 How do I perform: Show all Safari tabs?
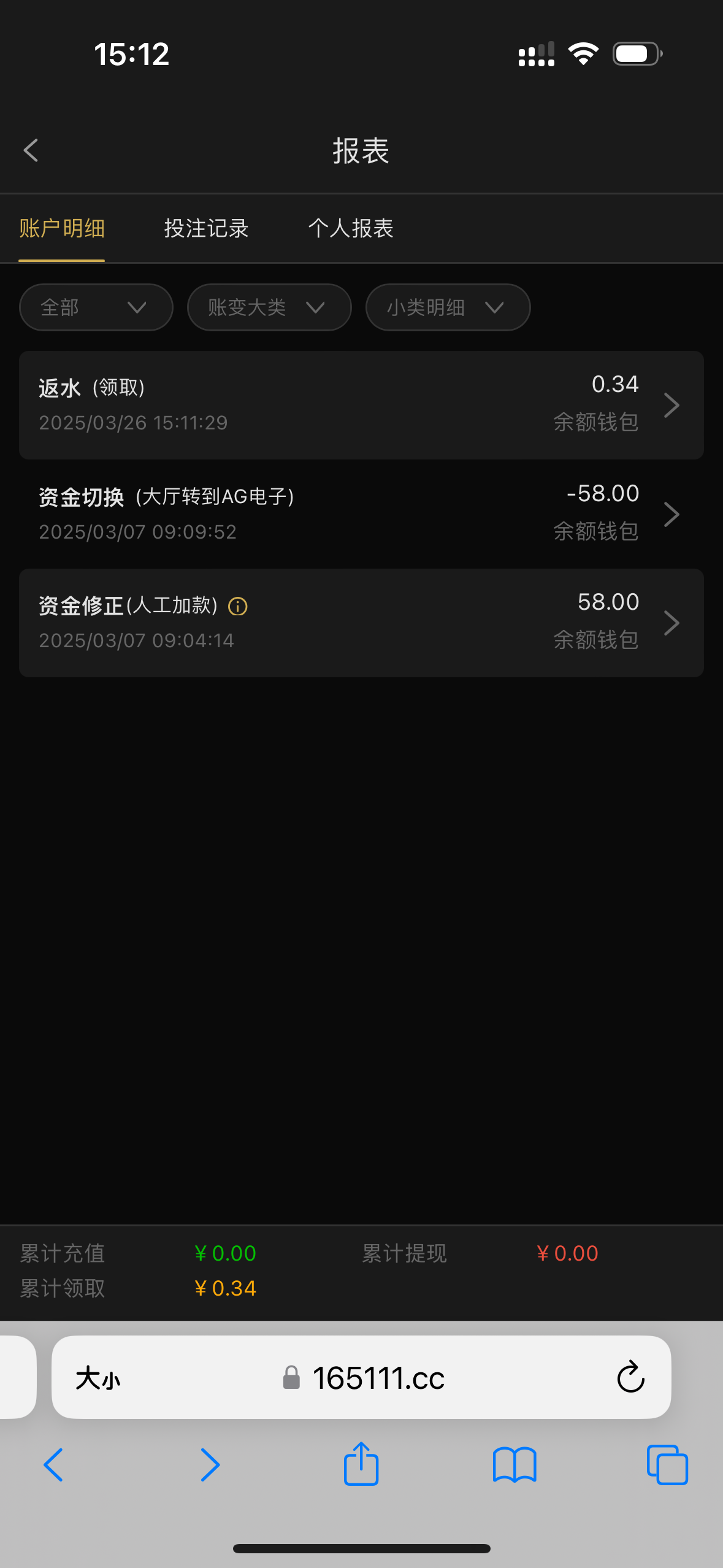pos(667,1465)
